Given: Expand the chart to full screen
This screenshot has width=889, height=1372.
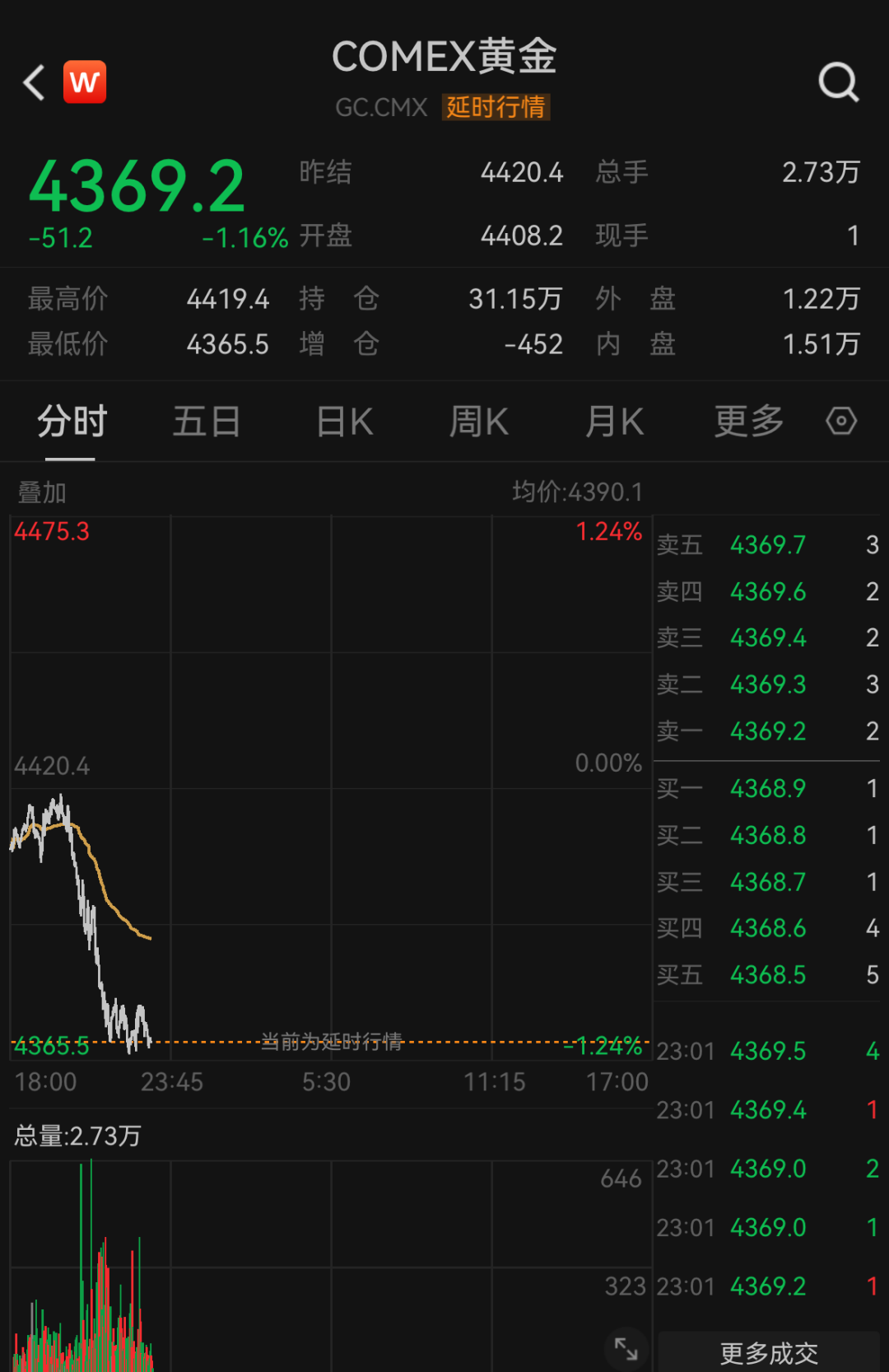Looking at the screenshot, I should tap(626, 1349).
